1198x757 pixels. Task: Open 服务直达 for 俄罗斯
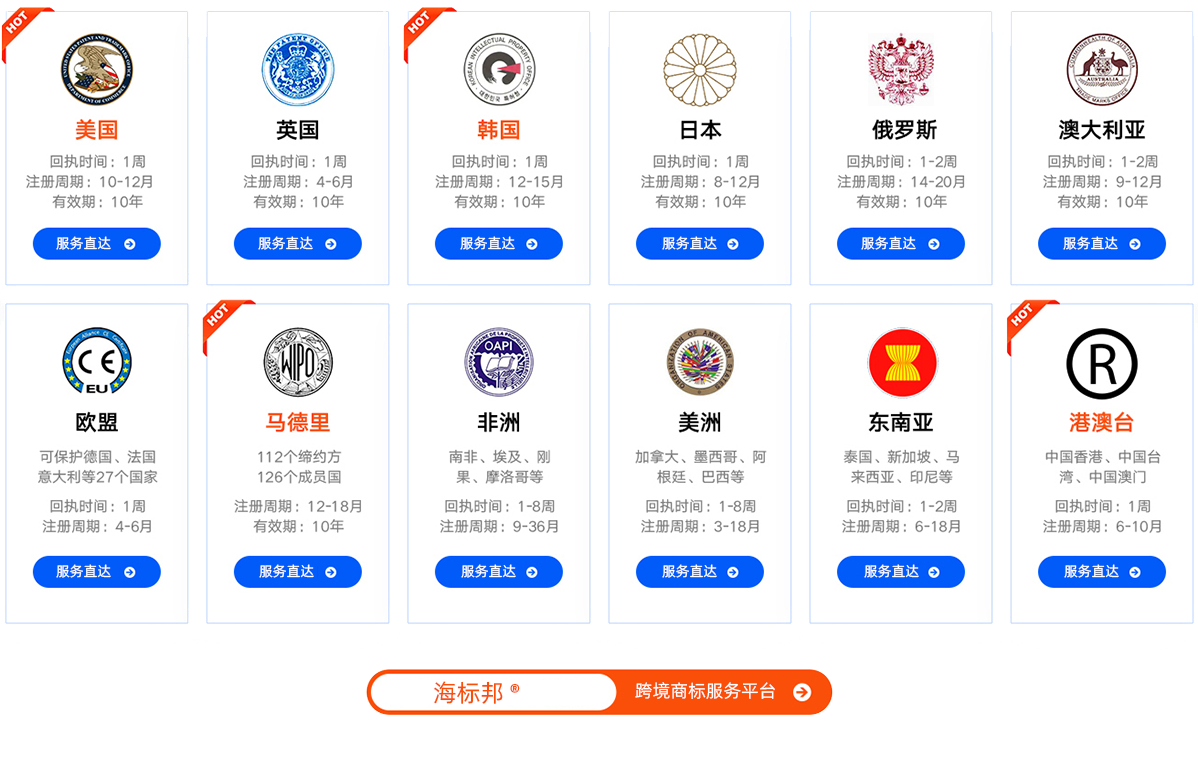point(900,244)
